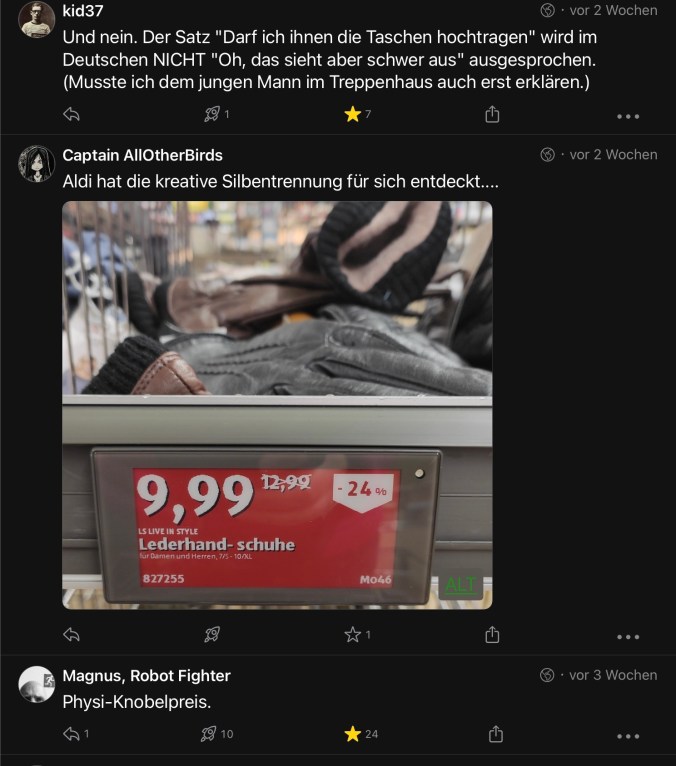Share kid37's post
The width and height of the screenshot is (676, 766).
(x=492, y=115)
